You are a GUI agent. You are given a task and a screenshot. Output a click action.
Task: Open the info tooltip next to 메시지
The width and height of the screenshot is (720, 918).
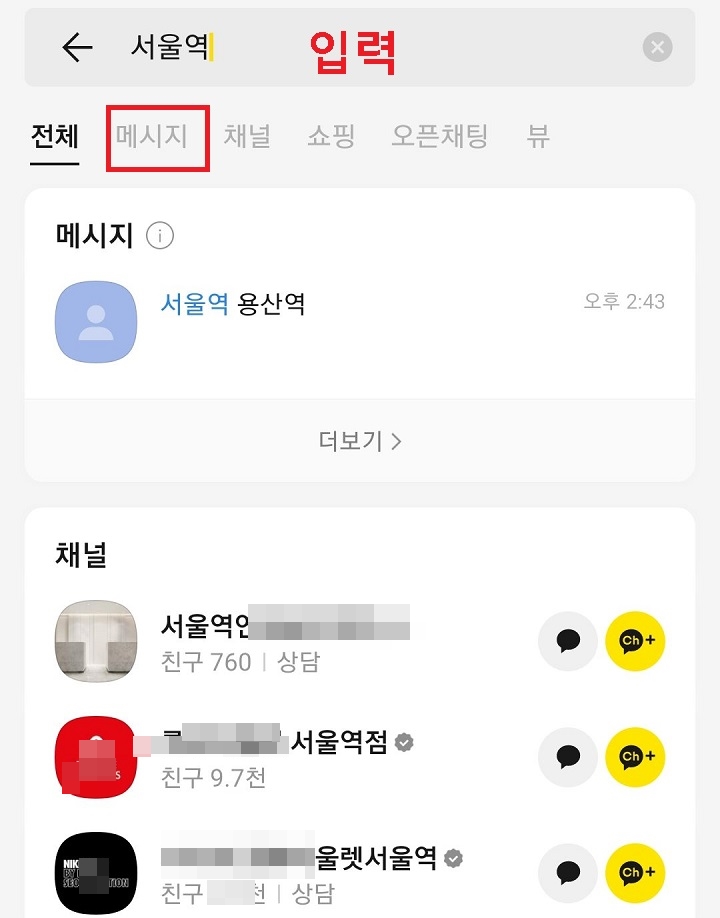click(159, 236)
